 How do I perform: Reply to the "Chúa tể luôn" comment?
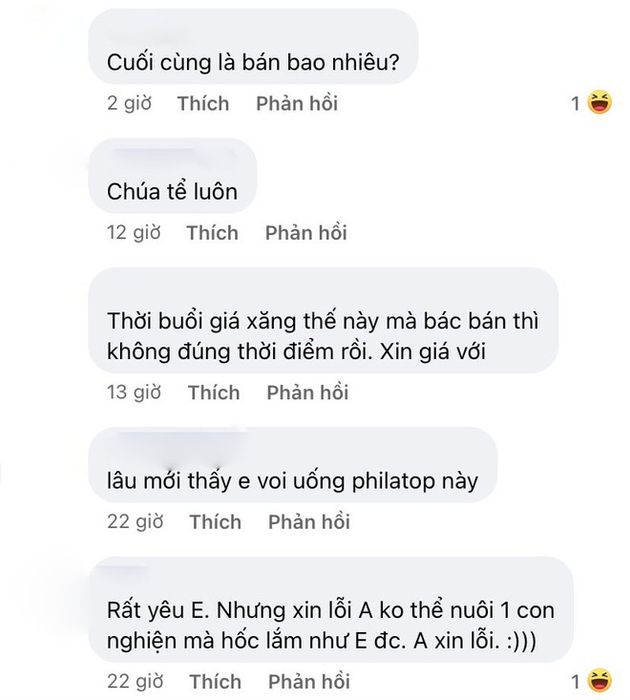(x=306, y=233)
